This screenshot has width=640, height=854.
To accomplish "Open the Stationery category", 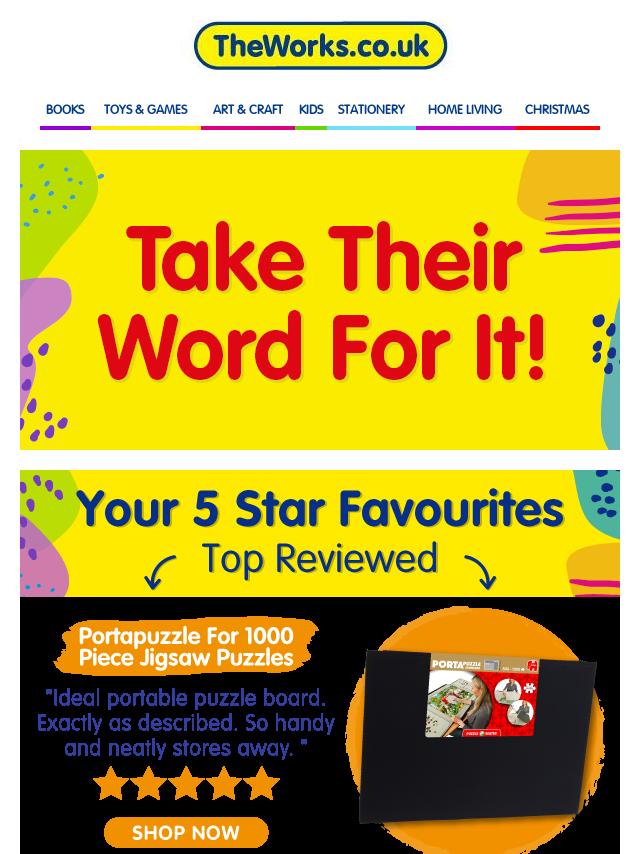I will pyautogui.click(x=371, y=110).
